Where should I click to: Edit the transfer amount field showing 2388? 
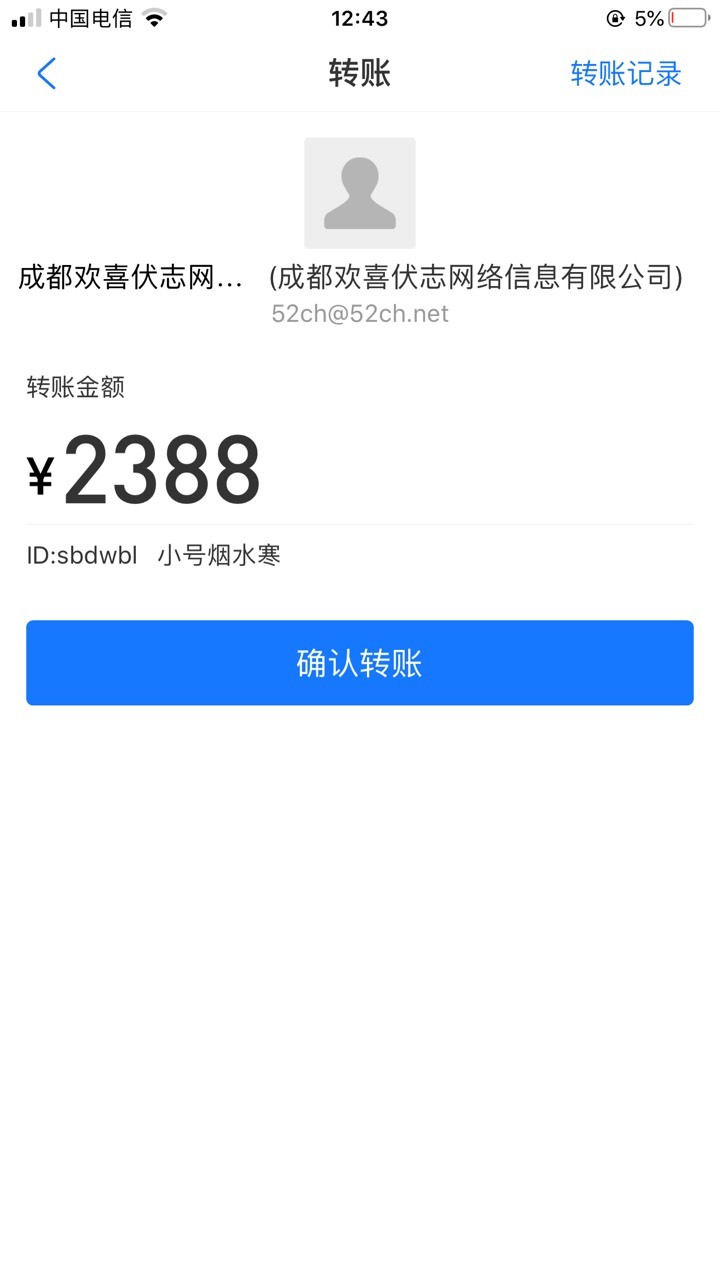click(x=360, y=470)
